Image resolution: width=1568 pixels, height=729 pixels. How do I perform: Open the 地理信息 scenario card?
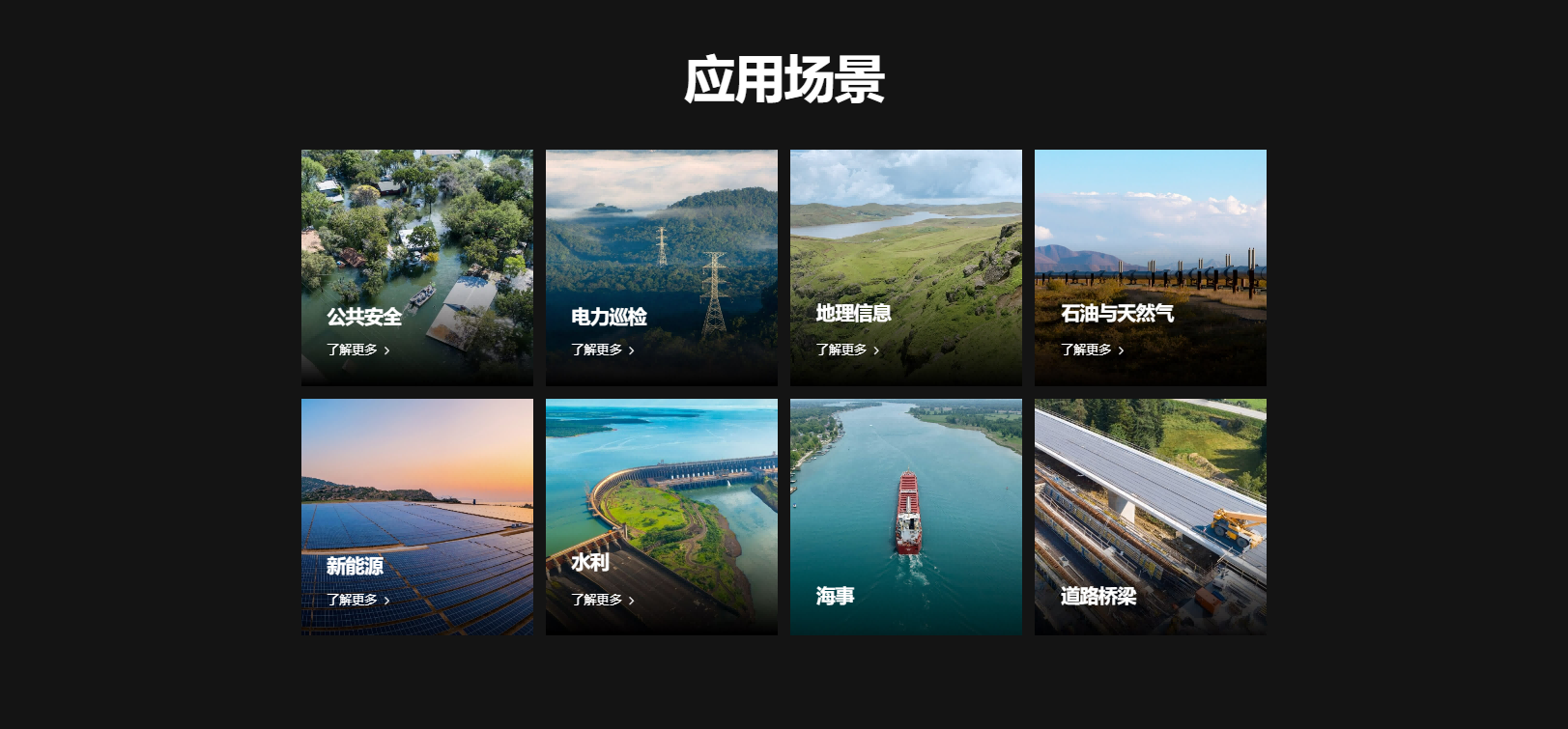pyautogui.click(x=905, y=266)
